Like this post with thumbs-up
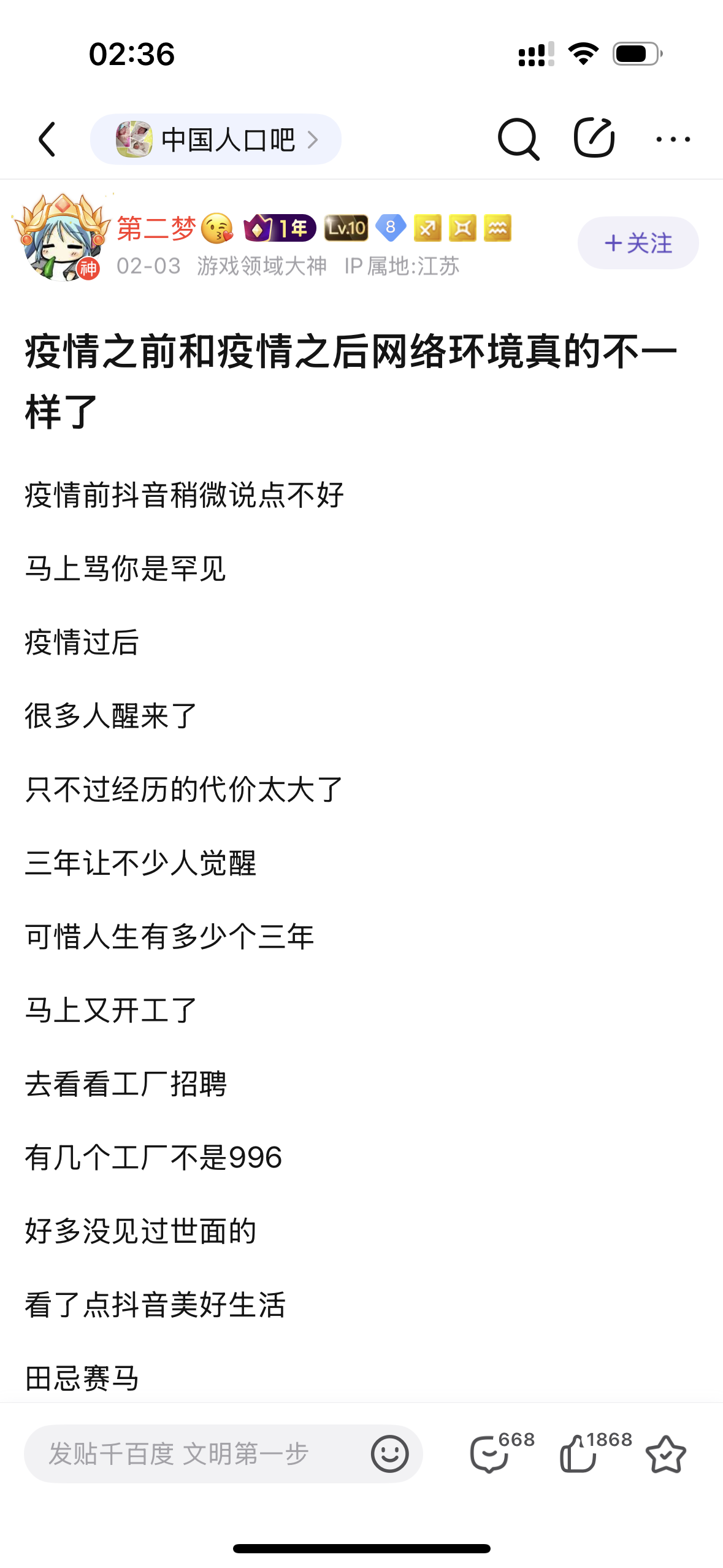The height and width of the screenshot is (1568, 723). coord(594,1452)
